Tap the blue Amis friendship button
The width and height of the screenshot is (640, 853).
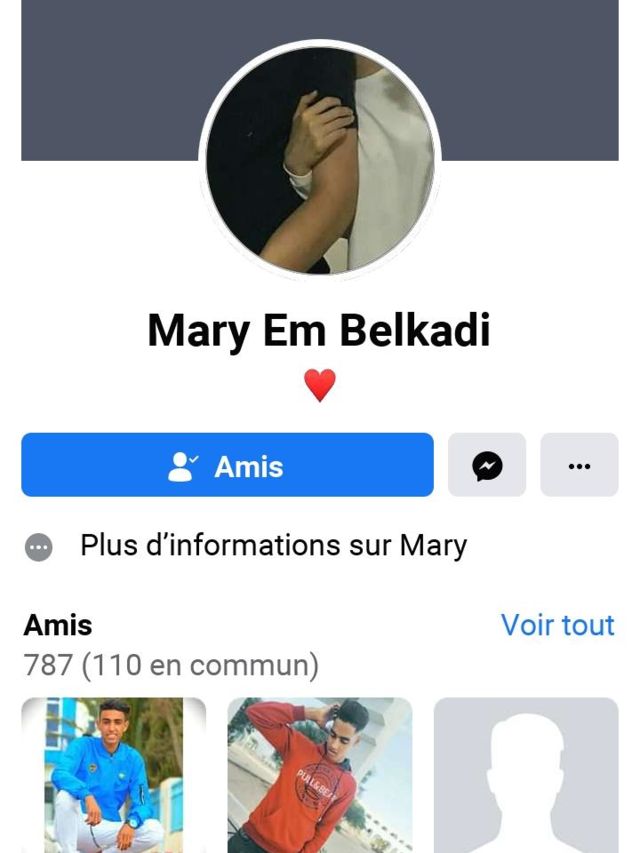(227, 465)
